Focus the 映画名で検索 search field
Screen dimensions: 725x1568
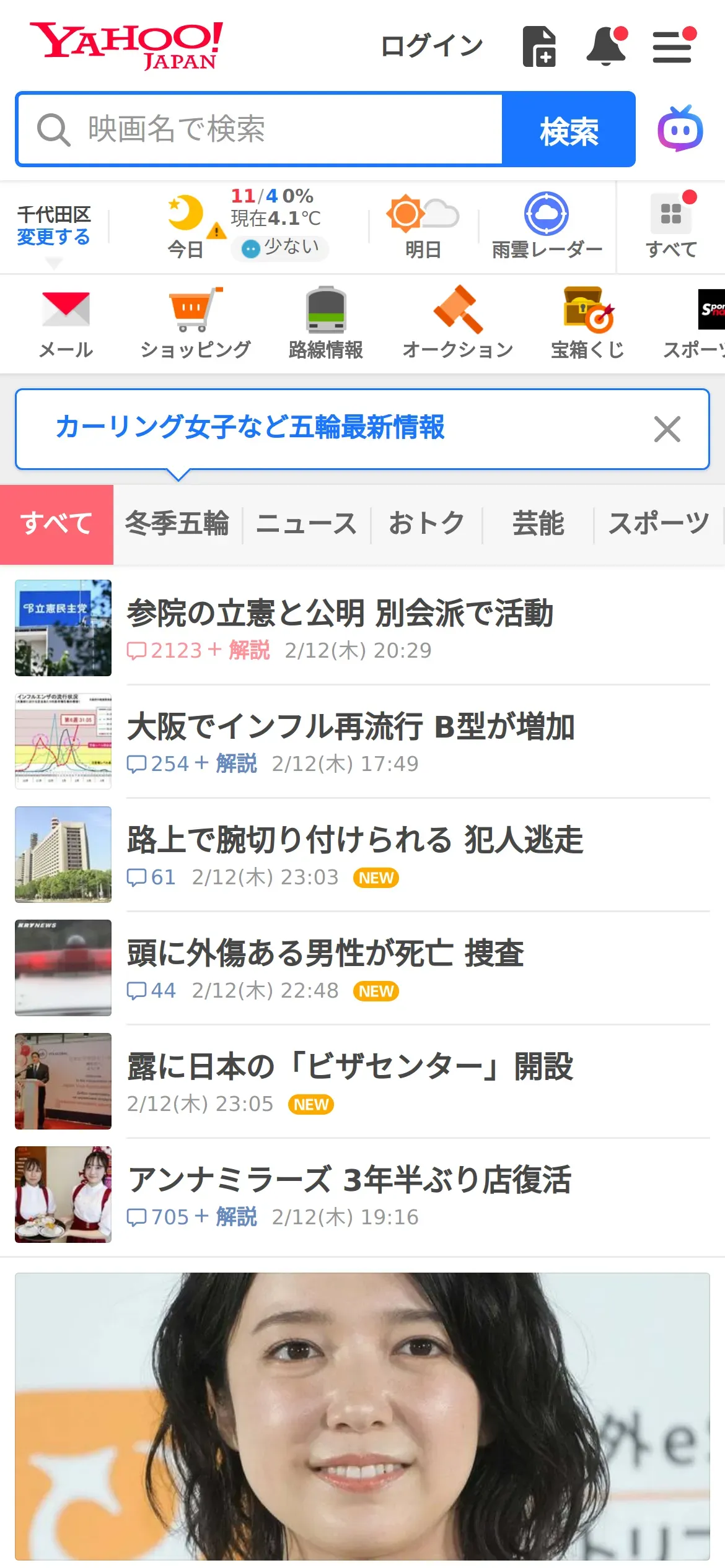click(260, 129)
